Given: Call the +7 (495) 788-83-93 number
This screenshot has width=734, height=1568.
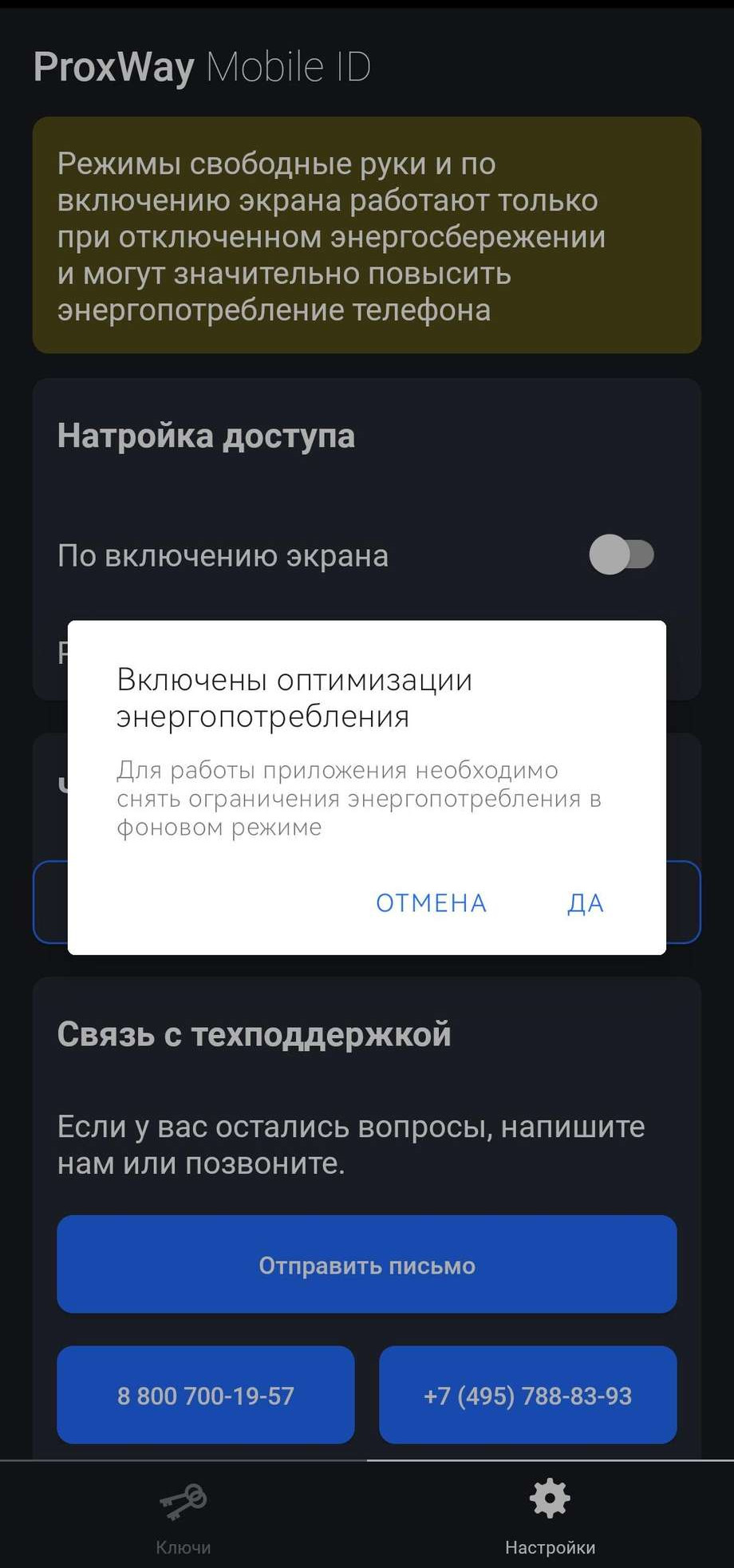Looking at the screenshot, I should coord(527,1396).
